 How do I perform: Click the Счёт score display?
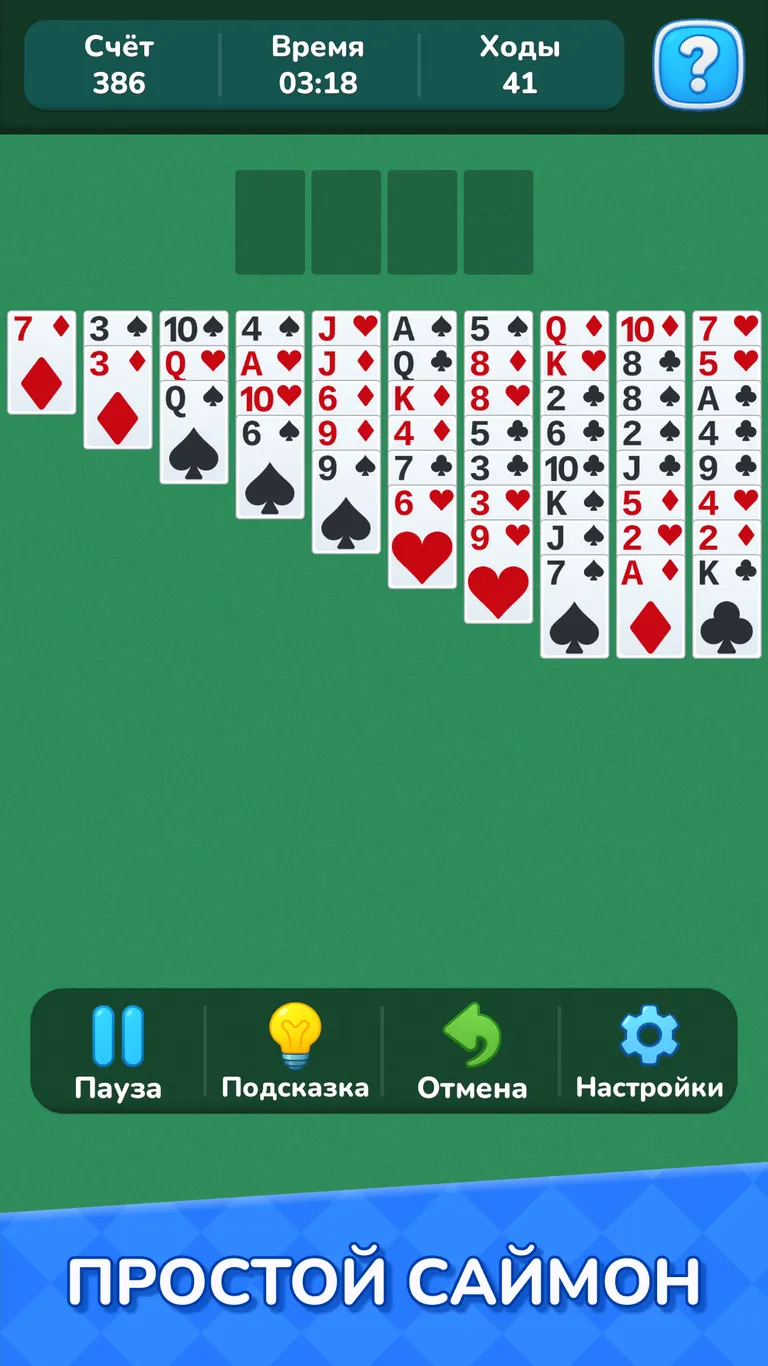(120, 62)
